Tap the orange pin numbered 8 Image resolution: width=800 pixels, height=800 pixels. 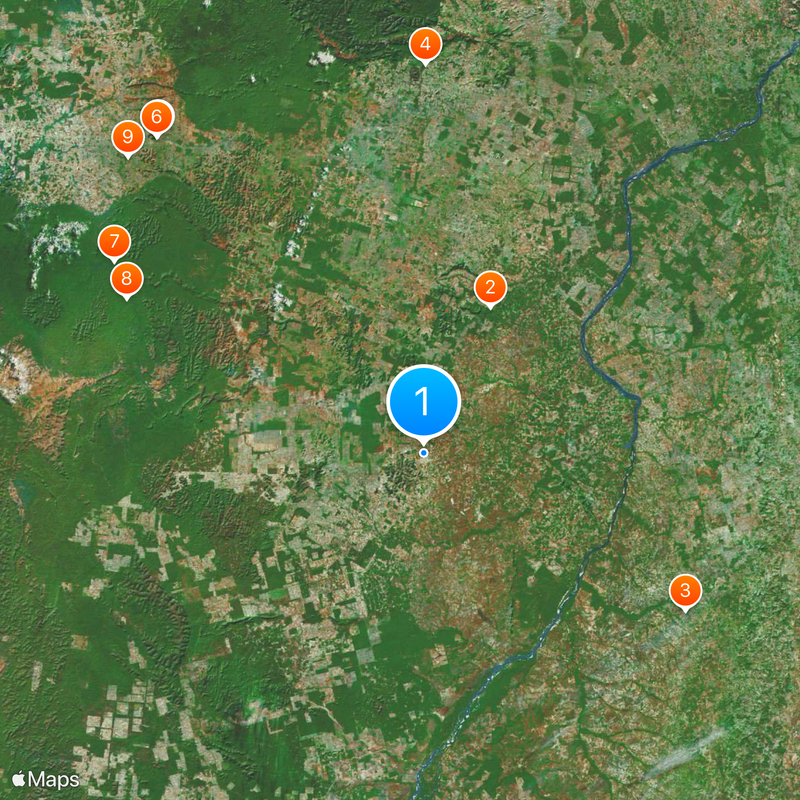coord(126,278)
